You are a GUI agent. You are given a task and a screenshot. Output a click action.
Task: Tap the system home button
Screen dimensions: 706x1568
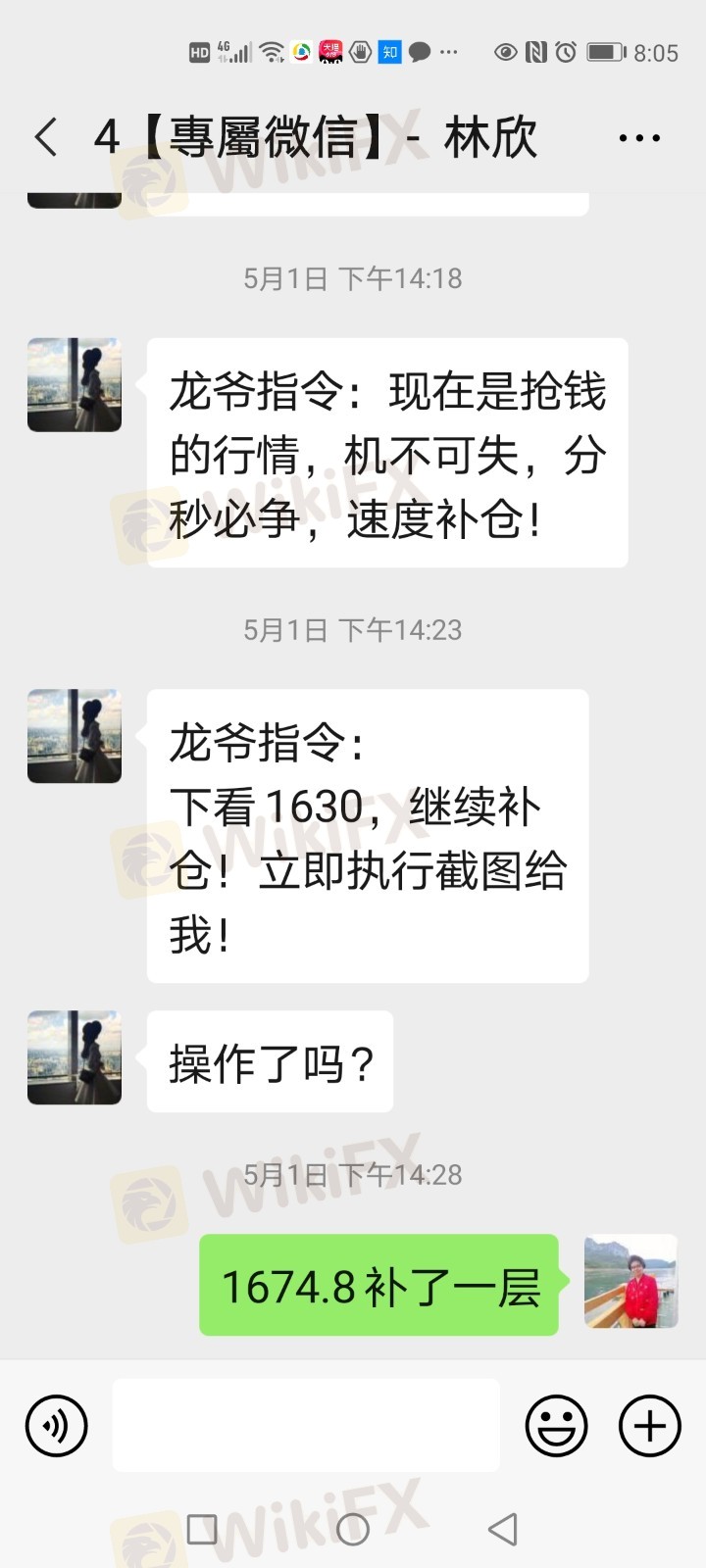coord(353,1529)
